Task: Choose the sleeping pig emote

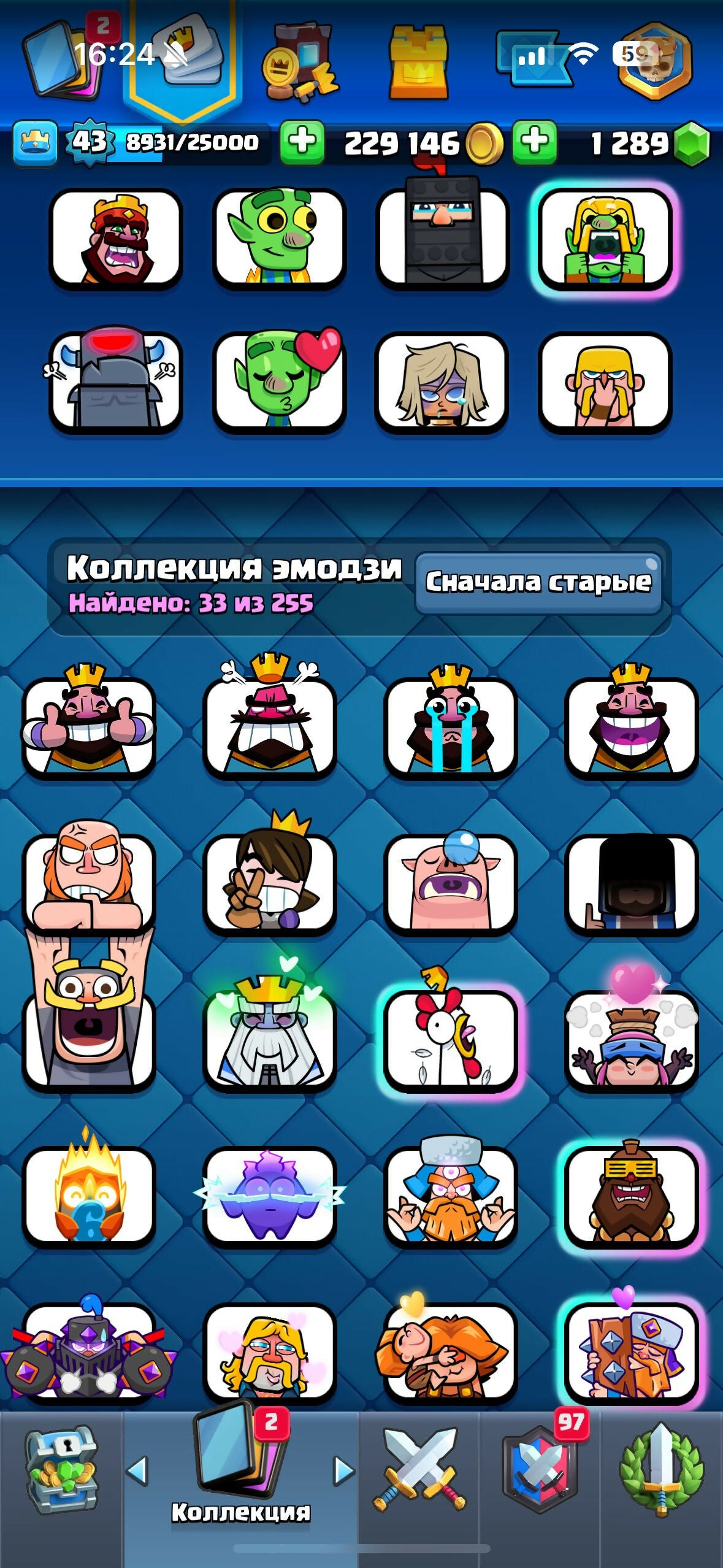Action: (x=451, y=883)
